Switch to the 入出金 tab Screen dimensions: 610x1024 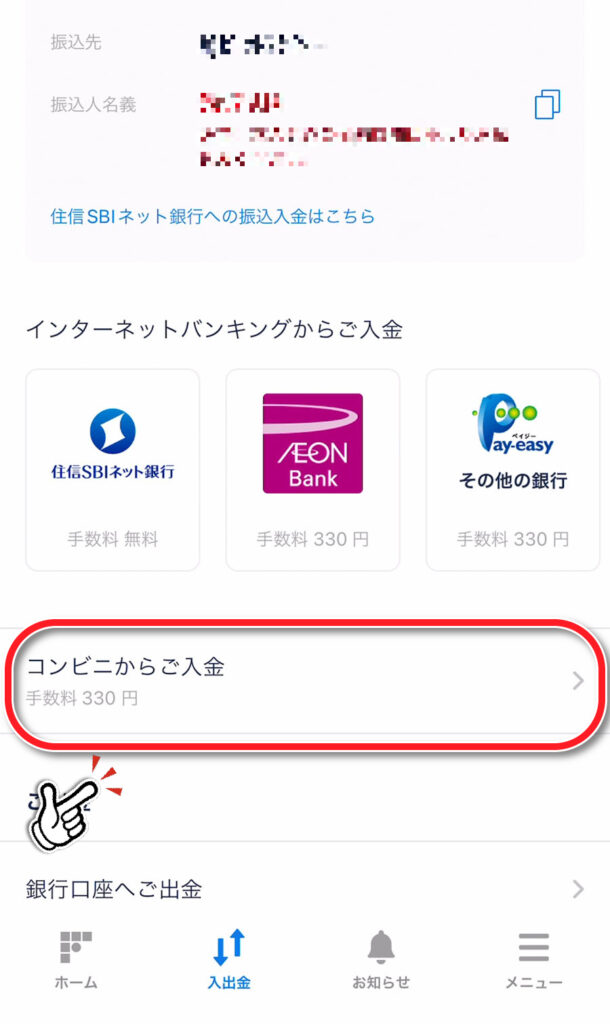229,960
